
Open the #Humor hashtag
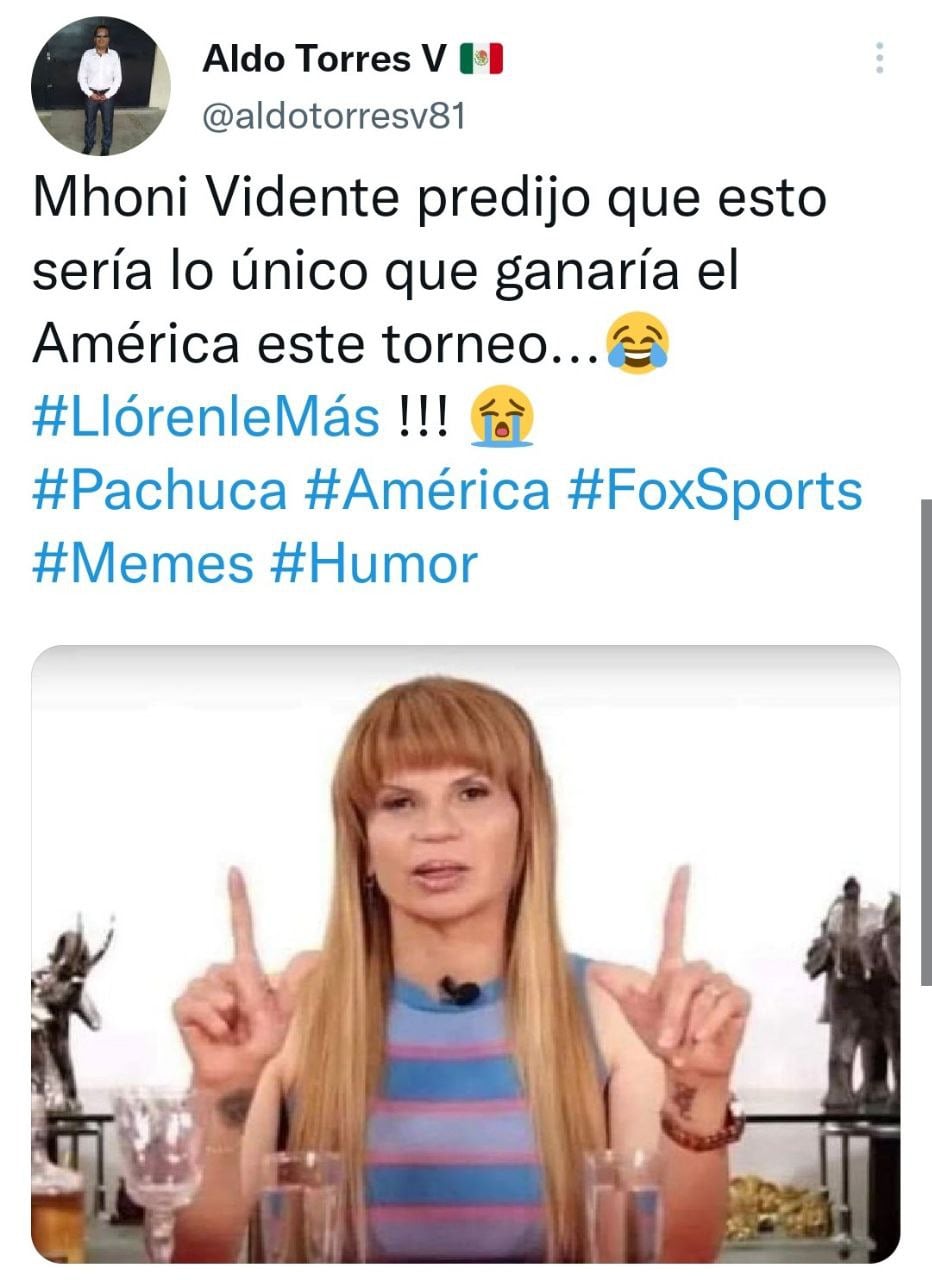(373, 564)
